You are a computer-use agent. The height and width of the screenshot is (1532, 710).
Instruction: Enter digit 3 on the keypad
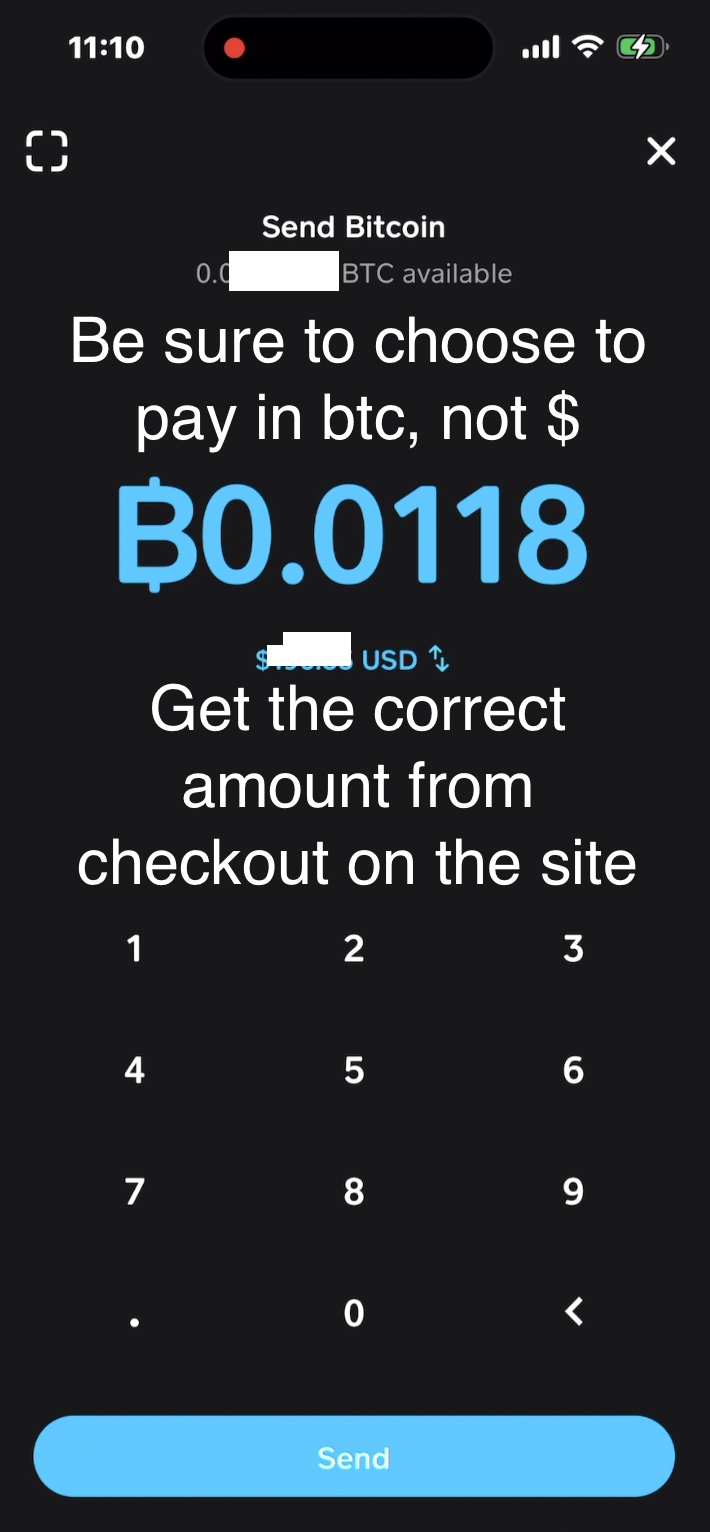[573, 948]
